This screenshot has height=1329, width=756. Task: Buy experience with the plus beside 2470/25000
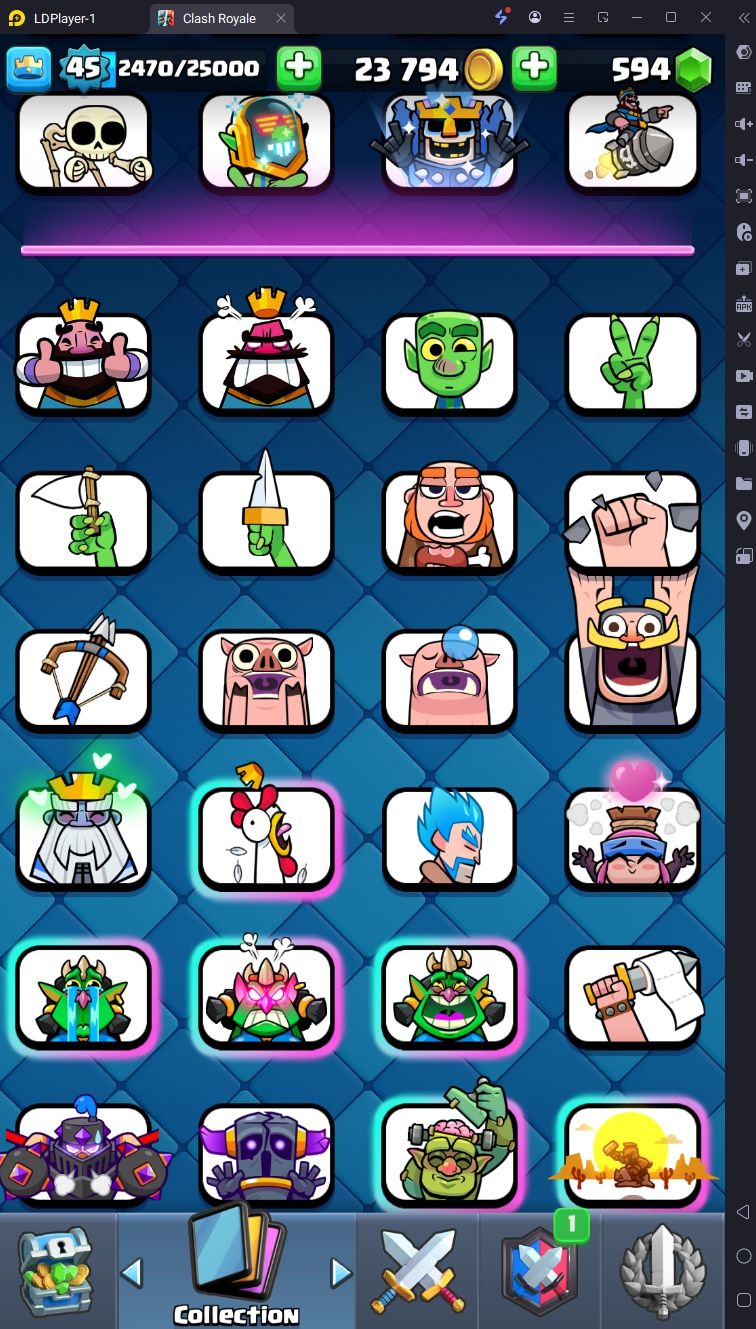click(x=299, y=68)
